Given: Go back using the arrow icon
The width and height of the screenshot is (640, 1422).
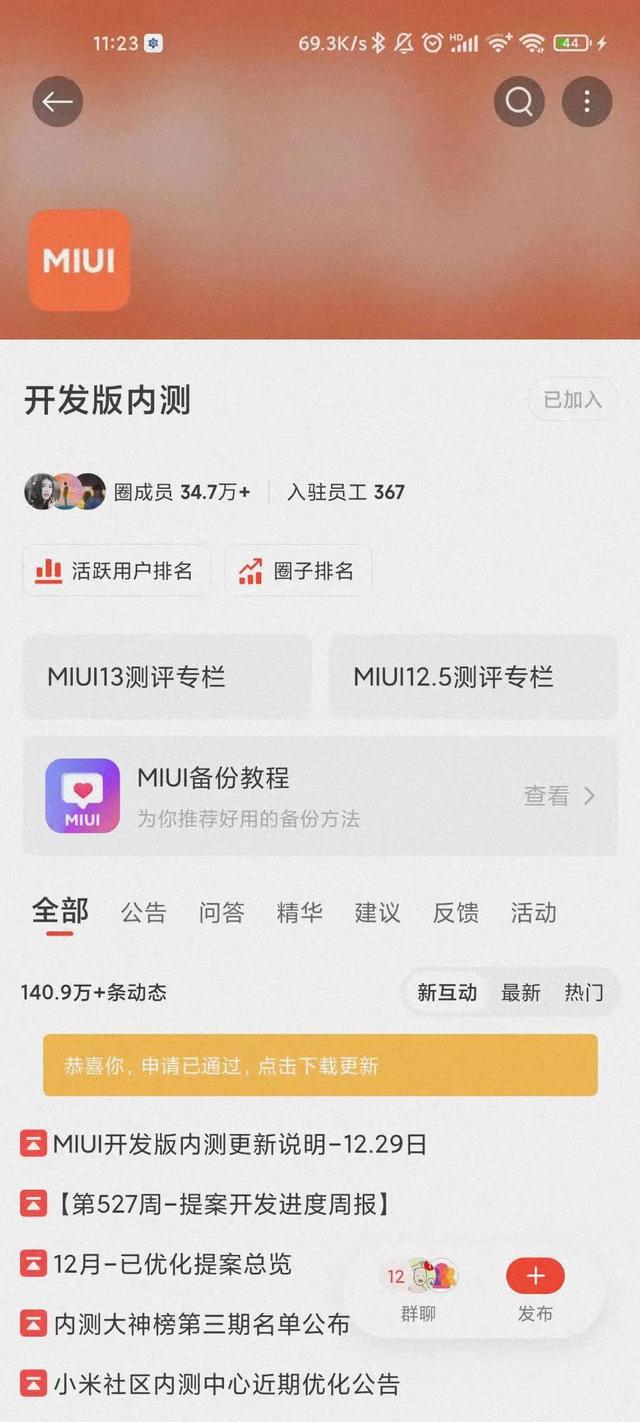Looking at the screenshot, I should coord(58,101).
